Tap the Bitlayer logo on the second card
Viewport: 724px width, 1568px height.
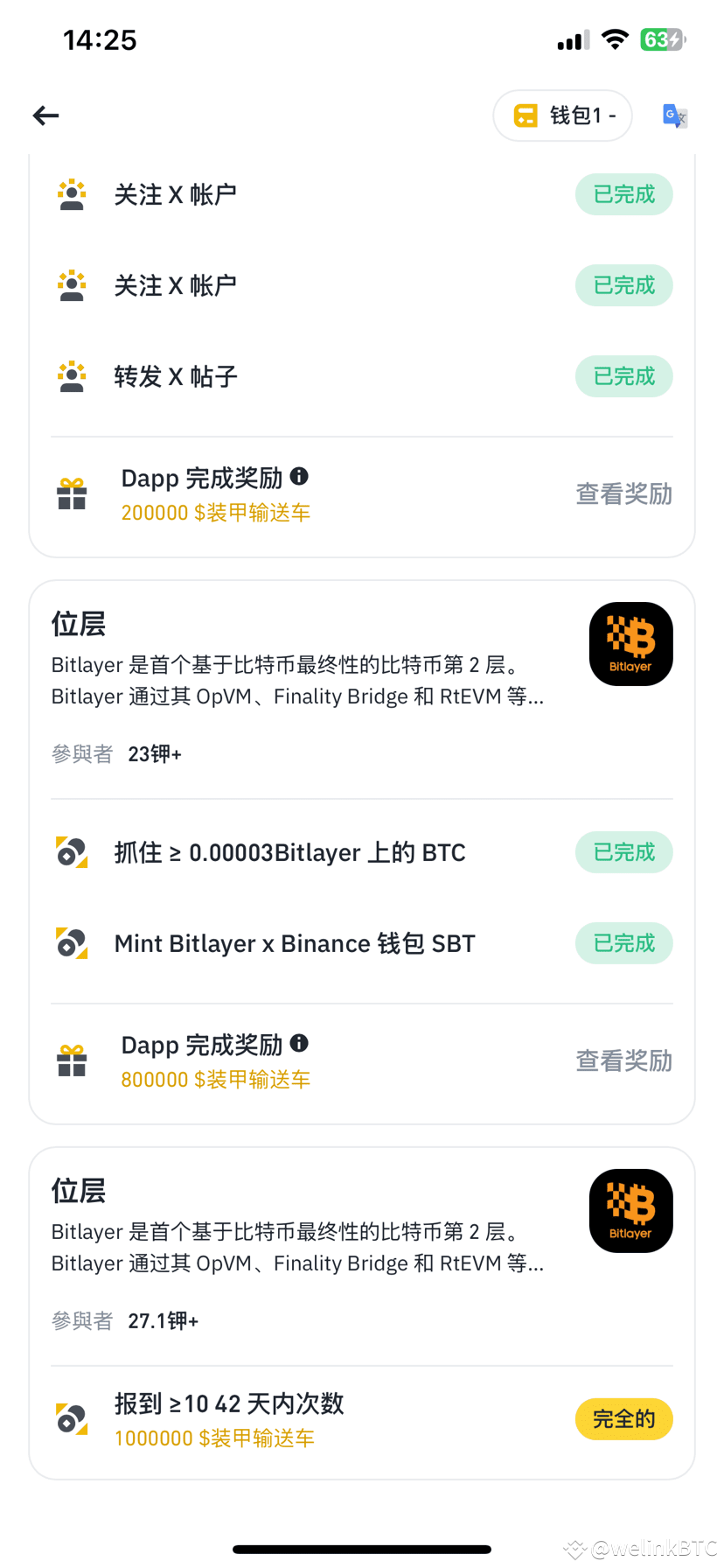click(x=630, y=643)
